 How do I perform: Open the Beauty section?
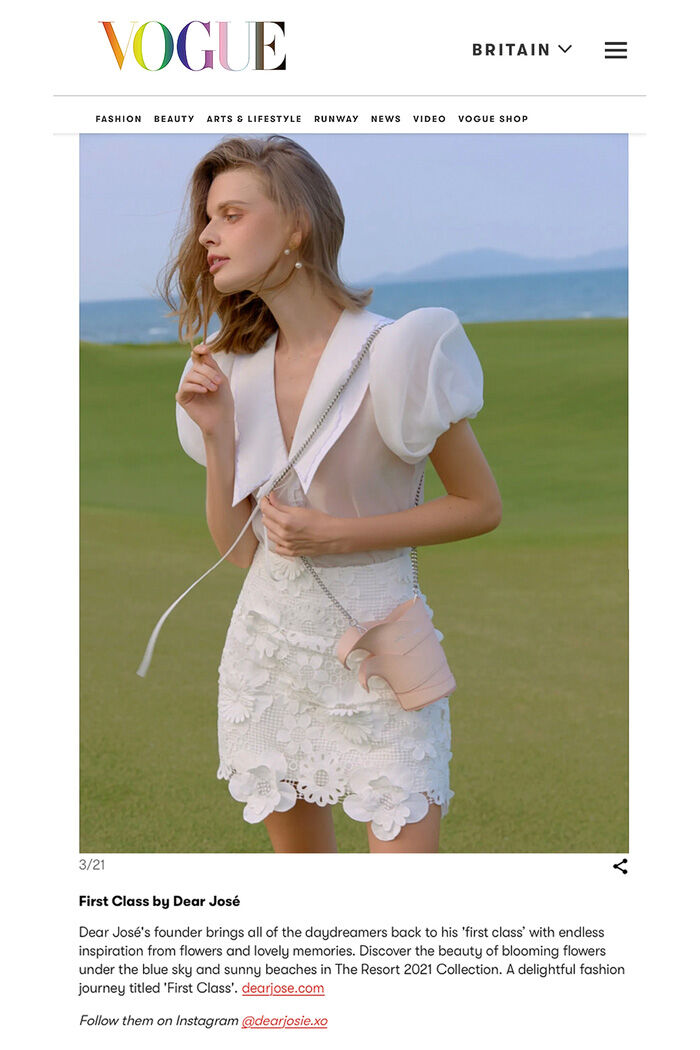tap(174, 119)
